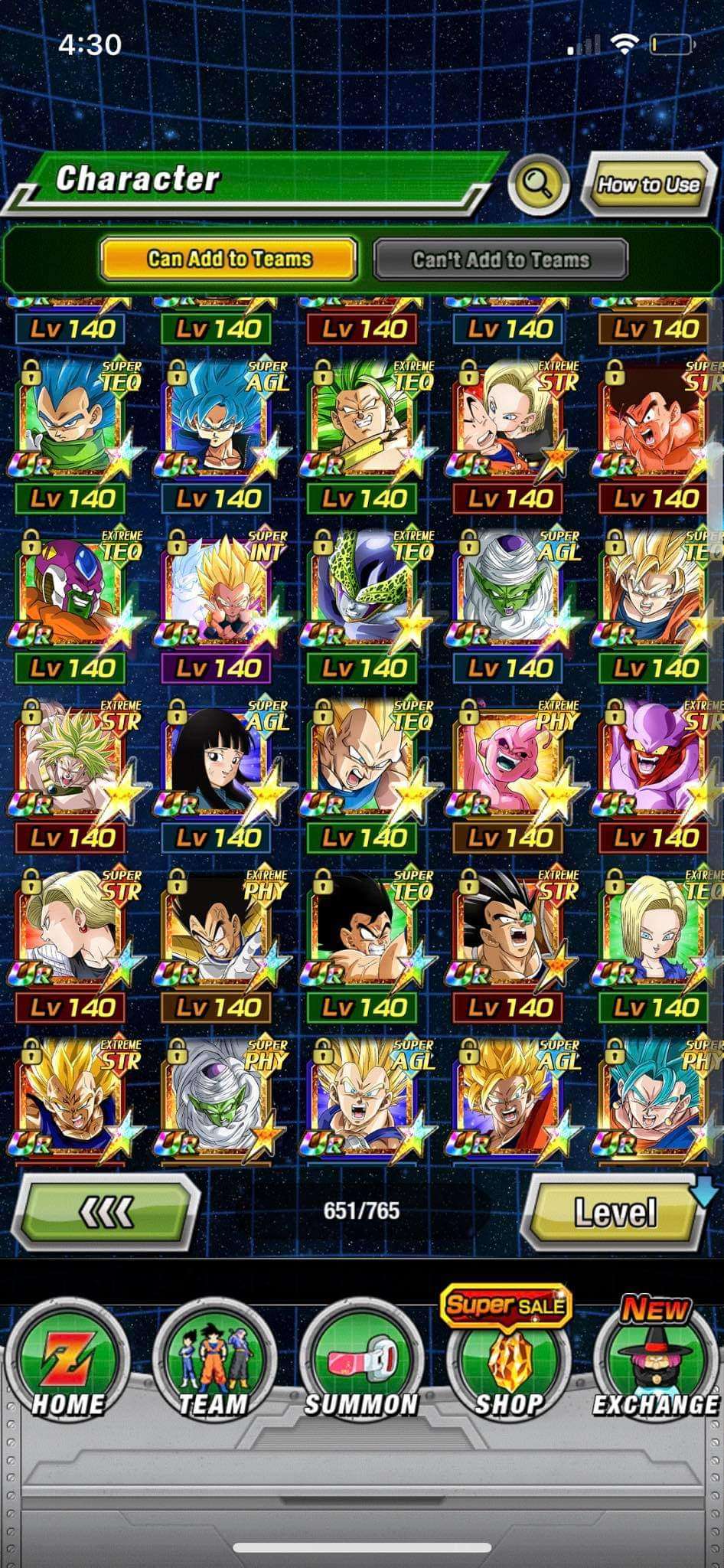Select the Super AGL black-haired girl card

click(x=219, y=758)
